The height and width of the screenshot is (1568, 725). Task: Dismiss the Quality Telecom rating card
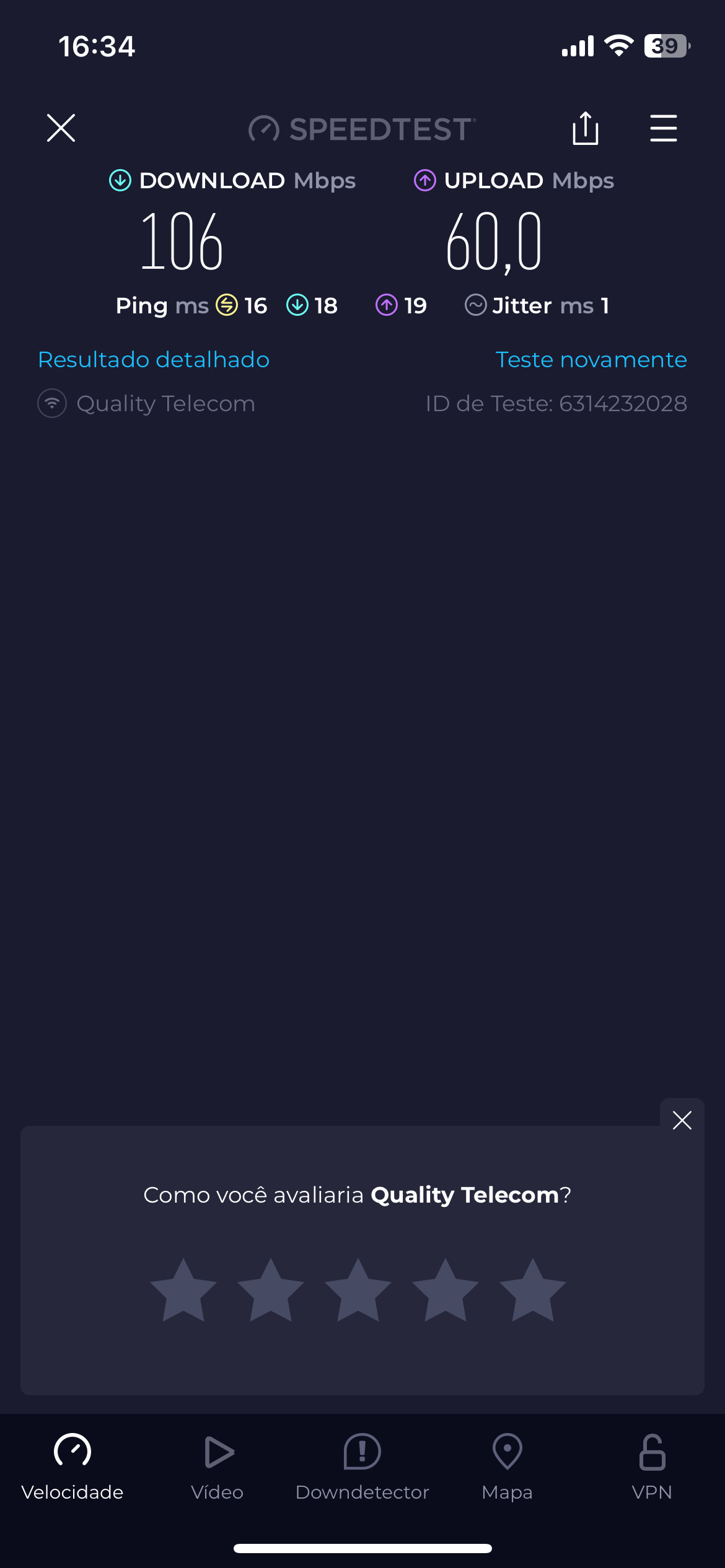click(x=682, y=1120)
